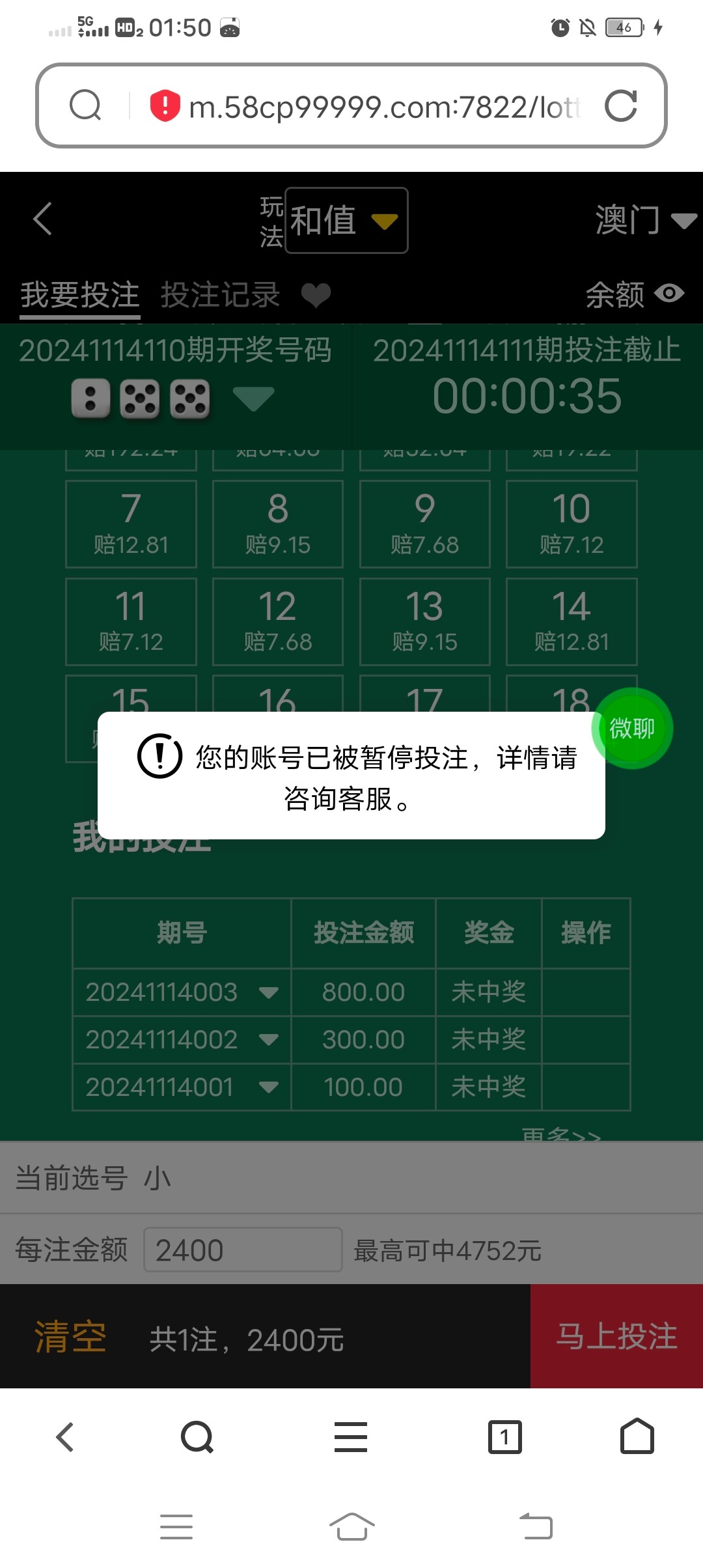Clear selections with 清空

70,1337
